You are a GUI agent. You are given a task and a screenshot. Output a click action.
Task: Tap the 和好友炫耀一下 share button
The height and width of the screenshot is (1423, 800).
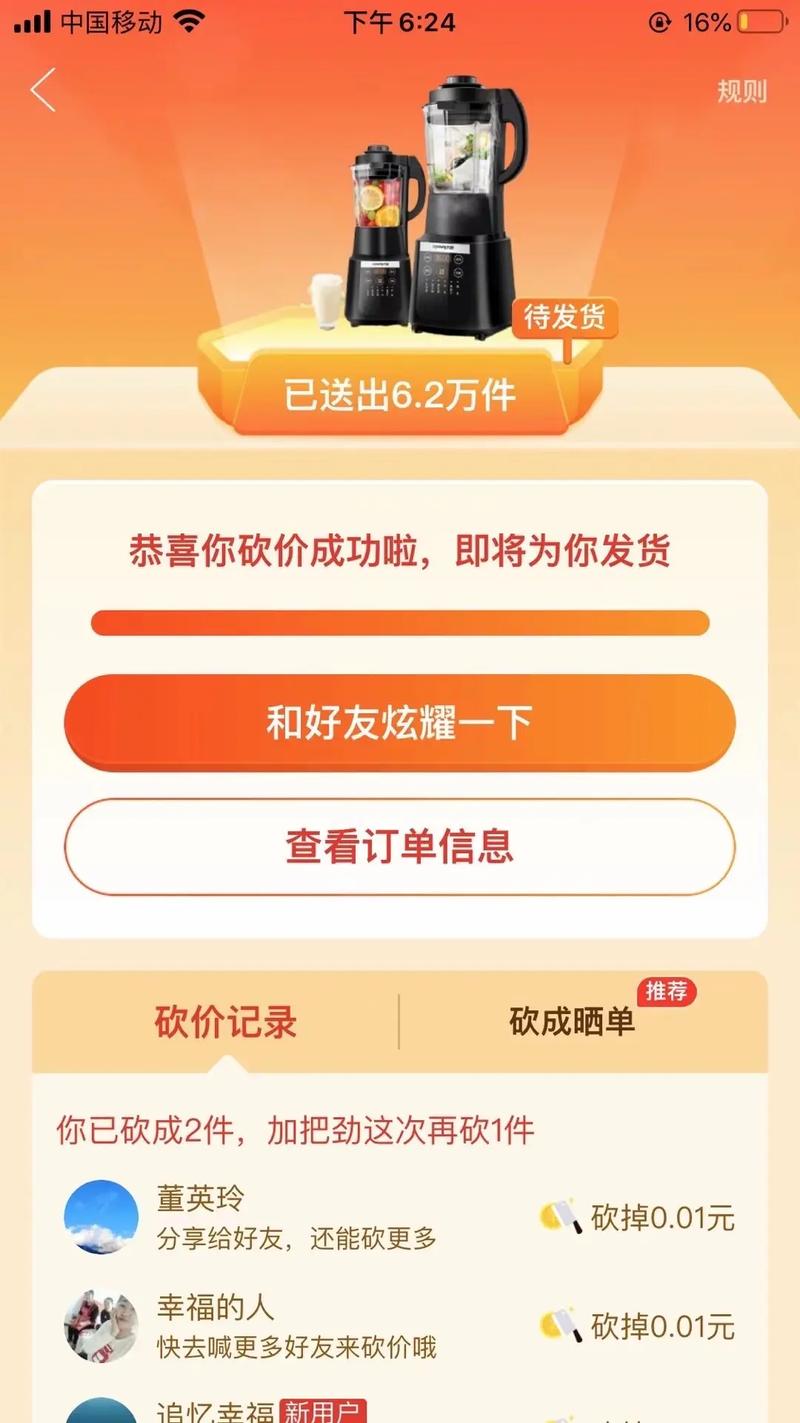[x=400, y=722]
